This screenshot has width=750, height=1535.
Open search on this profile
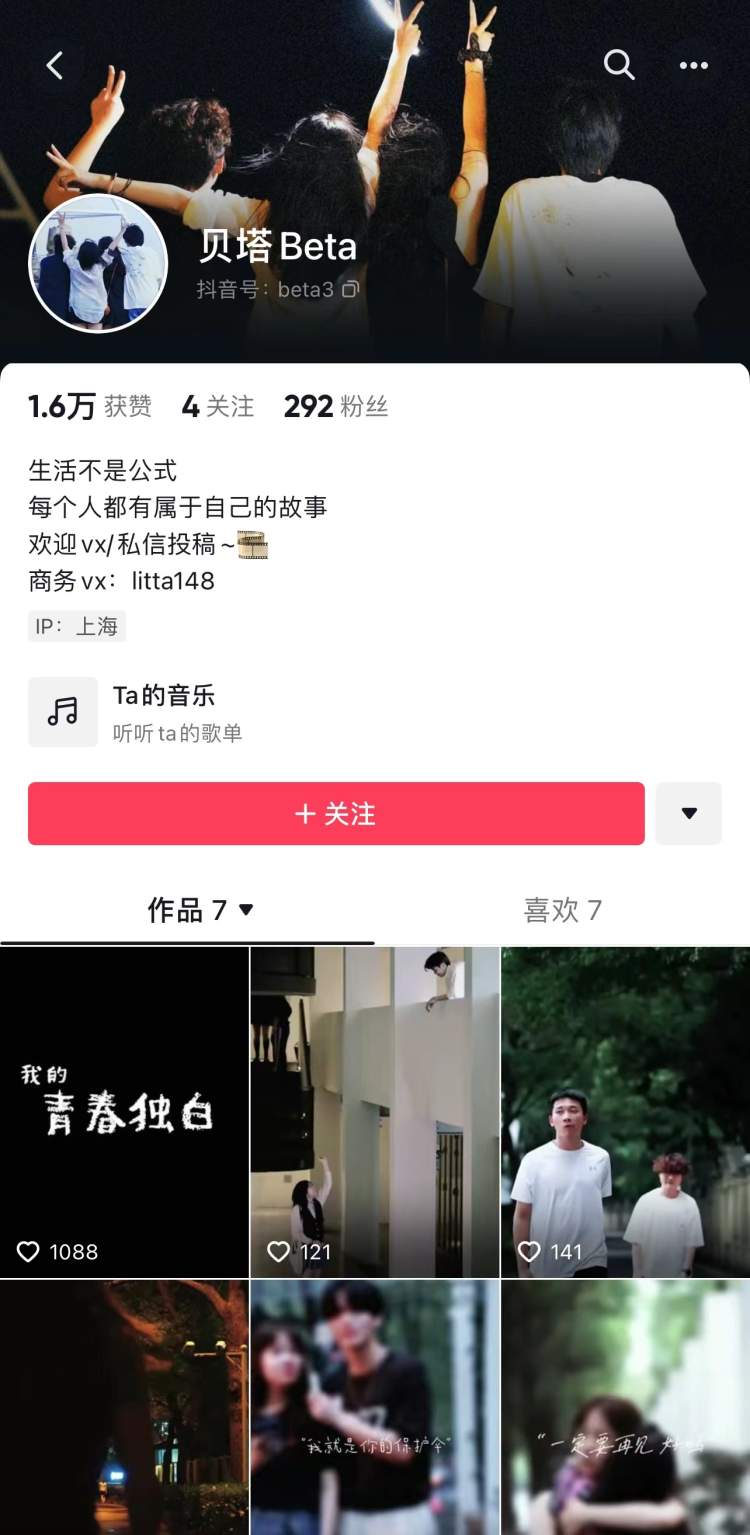pyautogui.click(x=619, y=65)
